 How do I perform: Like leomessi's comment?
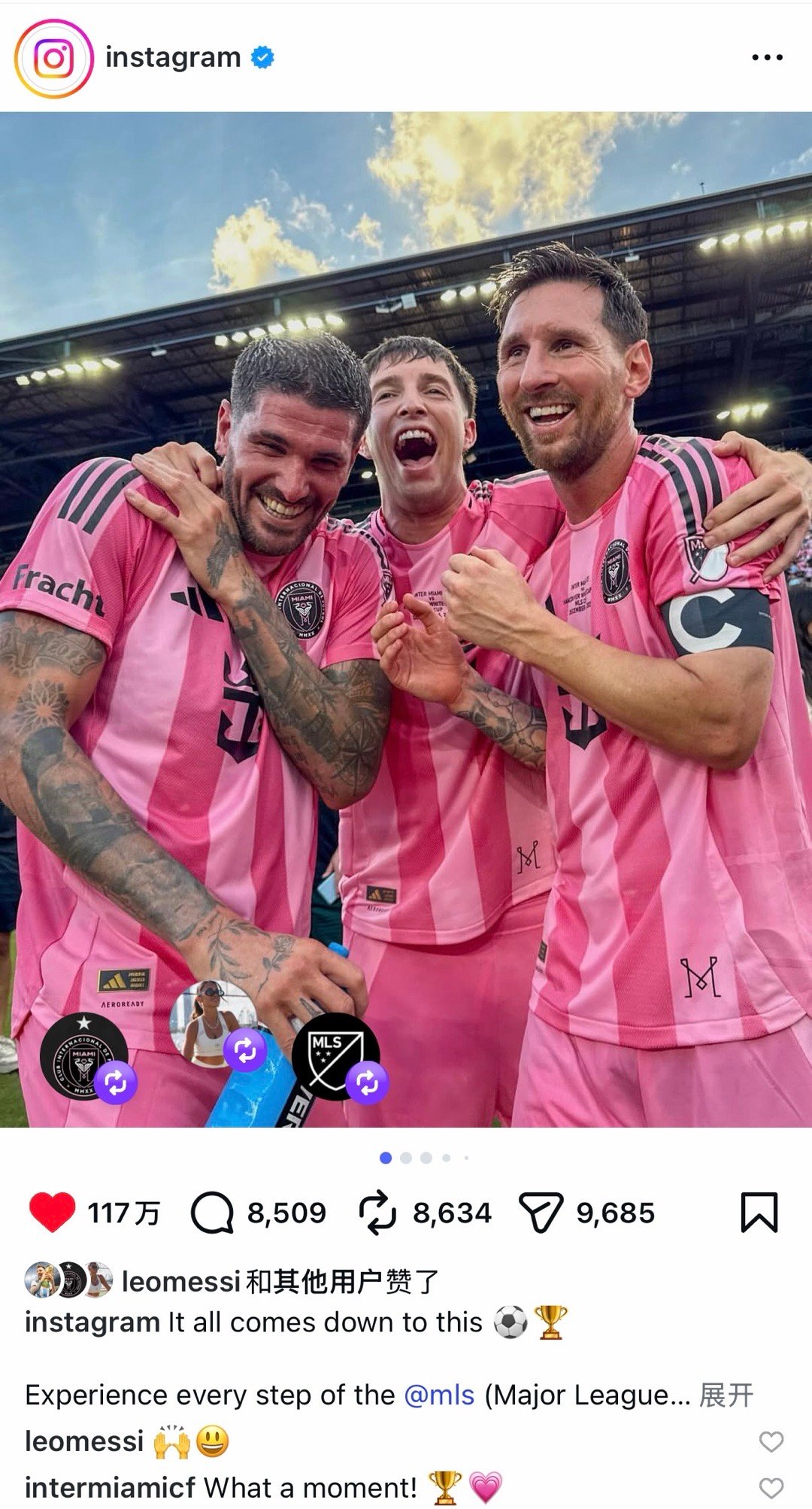[x=771, y=1441]
